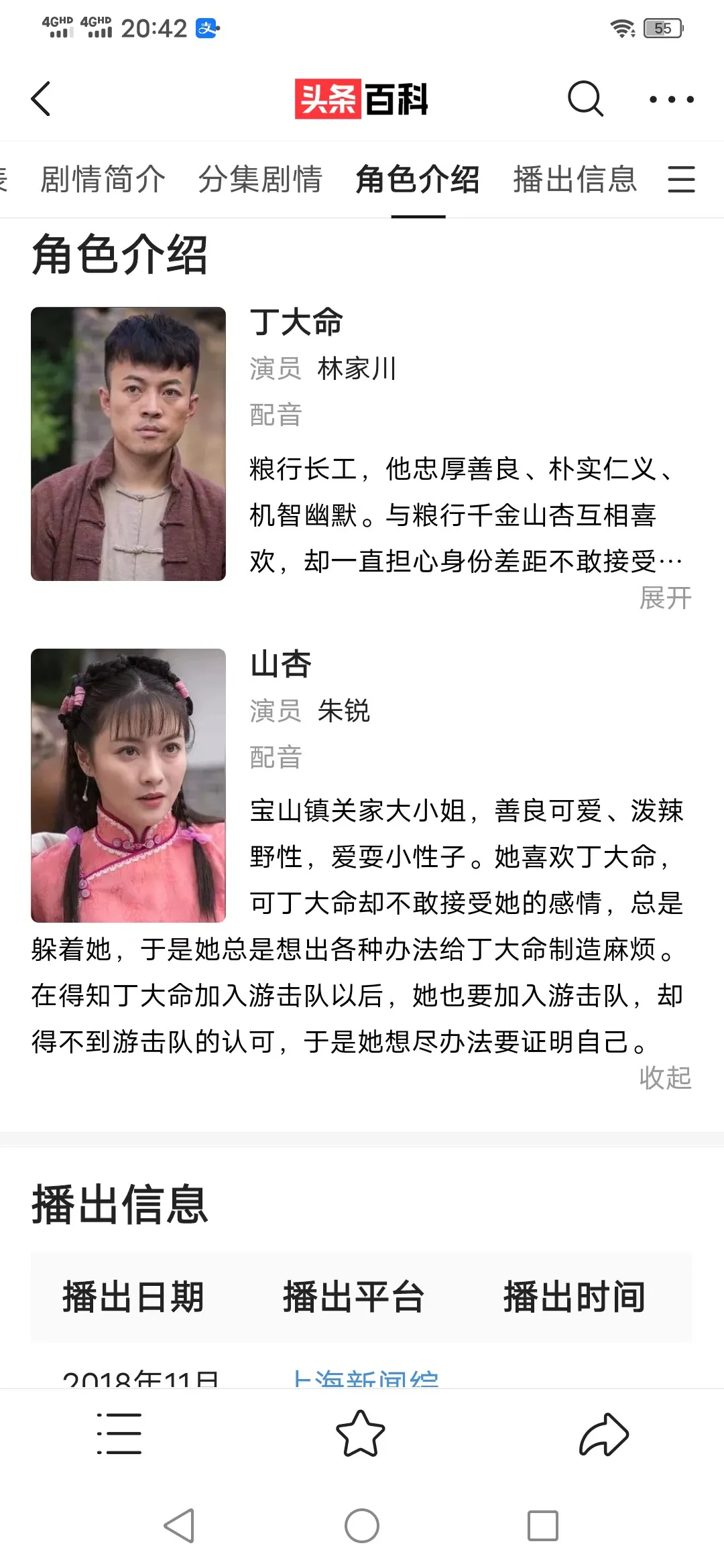View 山杏's character photo
Image resolution: width=724 pixels, height=1568 pixels.
coord(128,785)
